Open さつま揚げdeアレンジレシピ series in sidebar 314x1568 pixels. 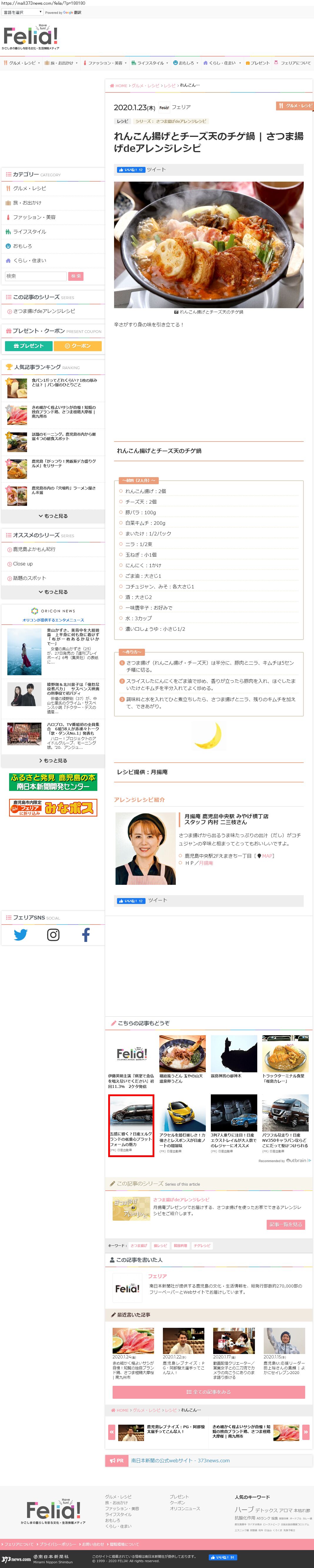pyautogui.click(x=44, y=311)
